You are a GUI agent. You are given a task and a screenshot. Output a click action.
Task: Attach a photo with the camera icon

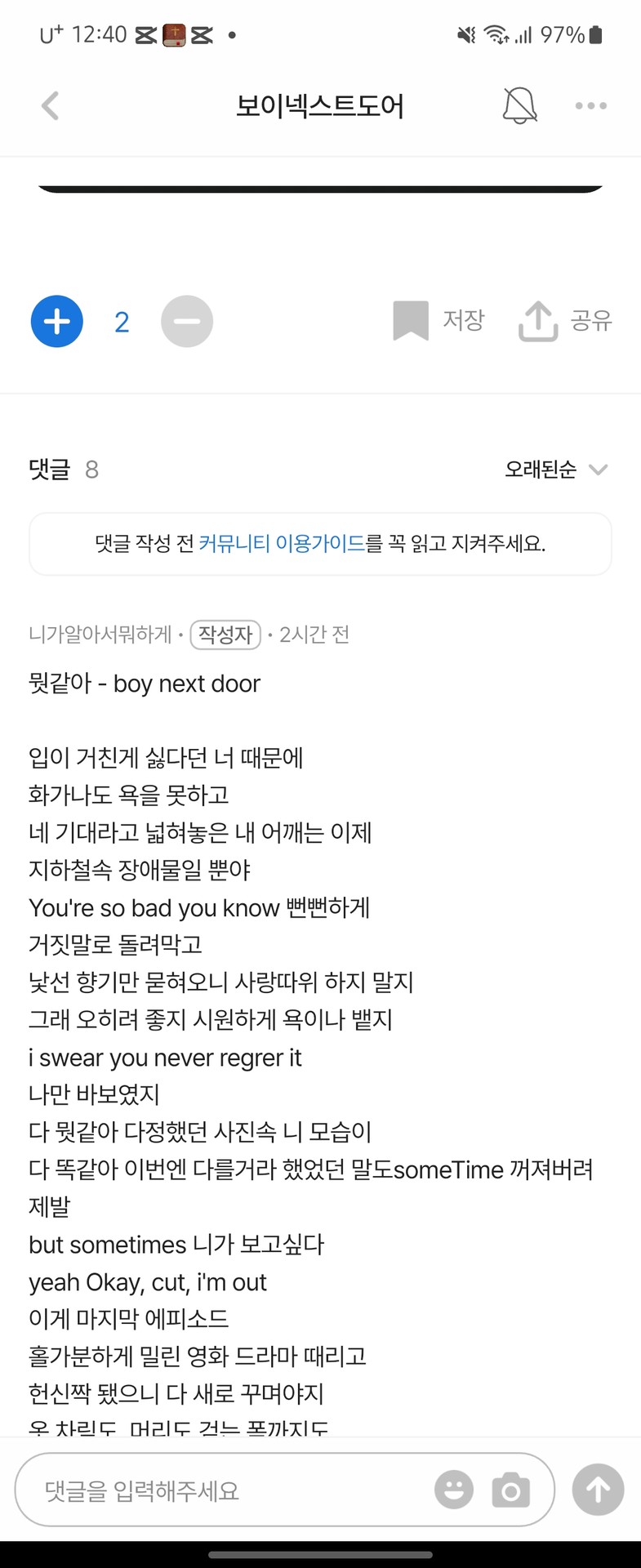pos(511,1490)
